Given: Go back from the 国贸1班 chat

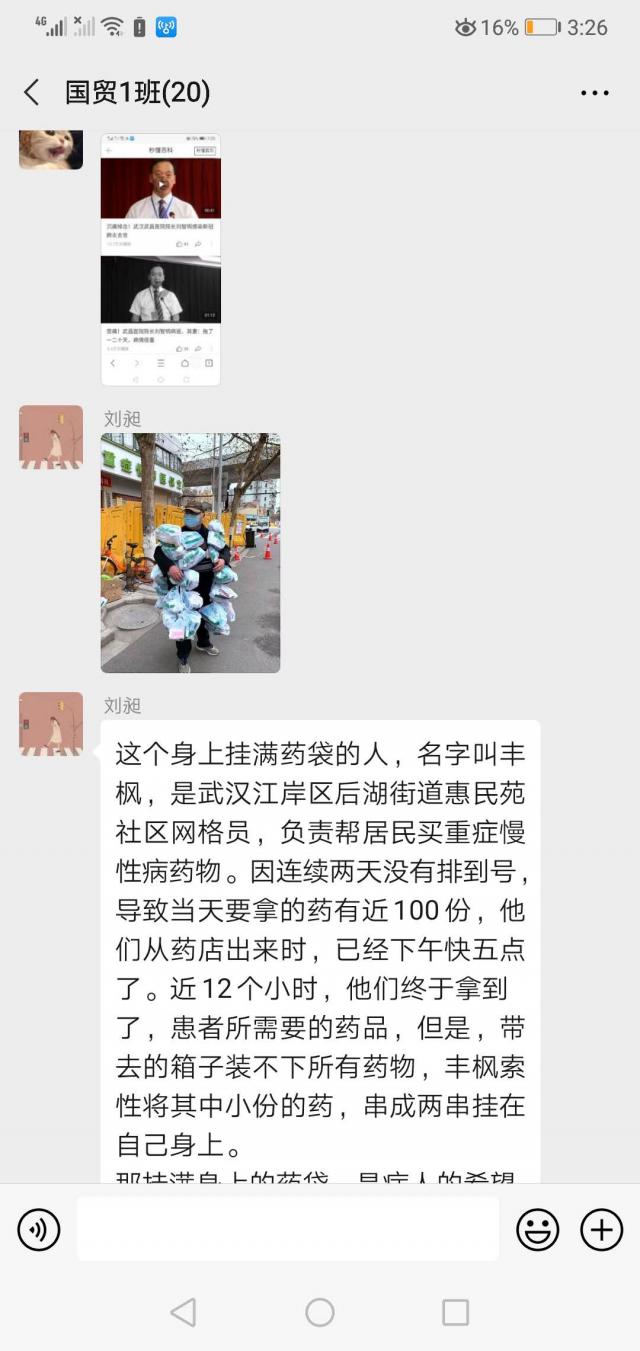Looking at the screenshot, I should [32, 93].
